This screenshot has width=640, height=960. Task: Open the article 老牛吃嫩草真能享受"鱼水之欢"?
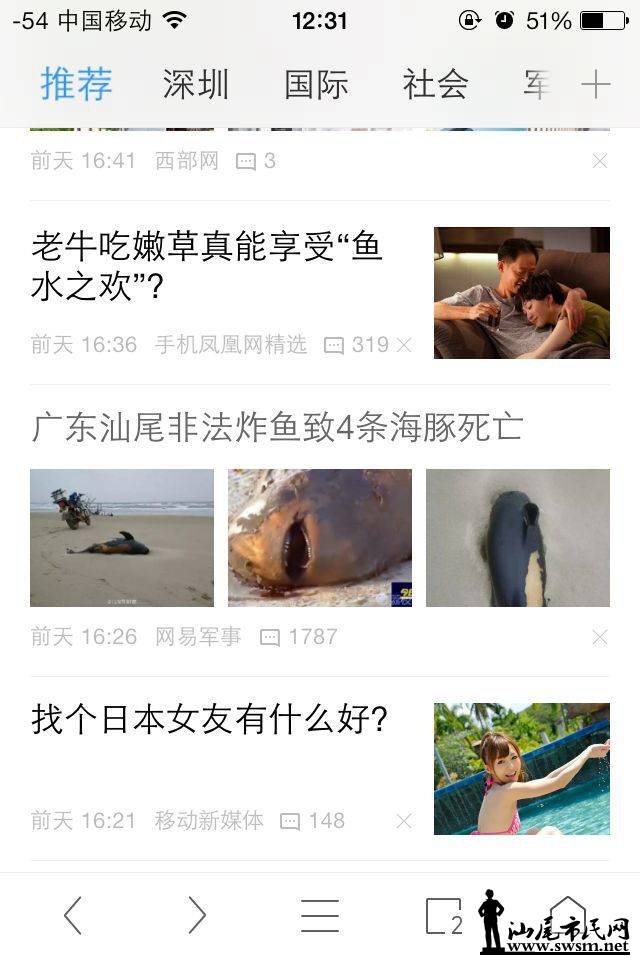tap(207, 266)
